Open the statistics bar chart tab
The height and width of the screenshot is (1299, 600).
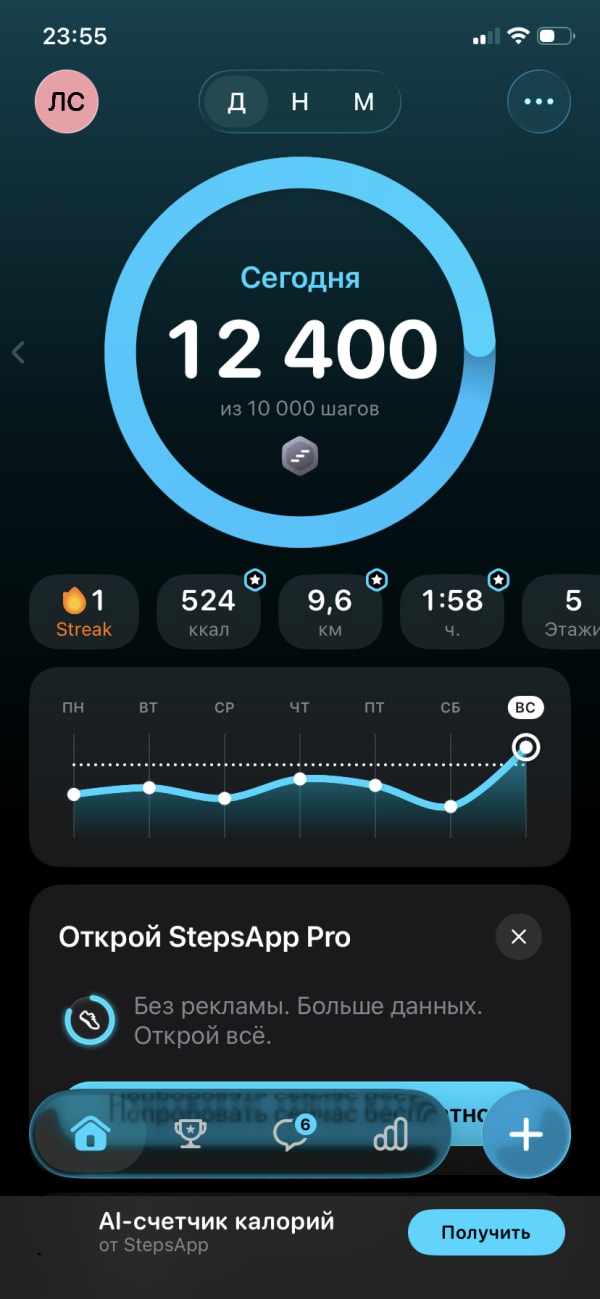point(390,1134)
